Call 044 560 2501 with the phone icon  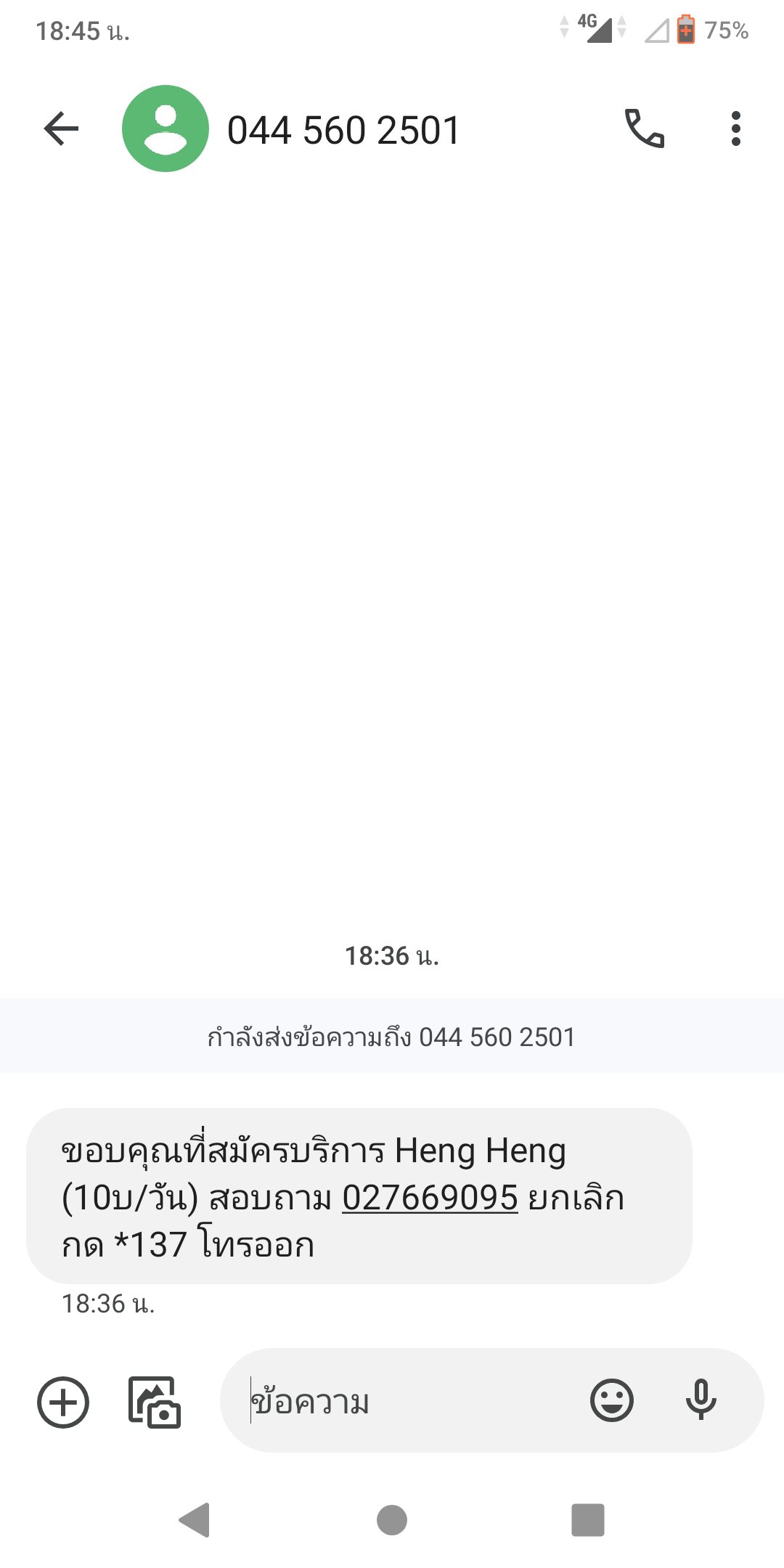click(x=645, y=129)
